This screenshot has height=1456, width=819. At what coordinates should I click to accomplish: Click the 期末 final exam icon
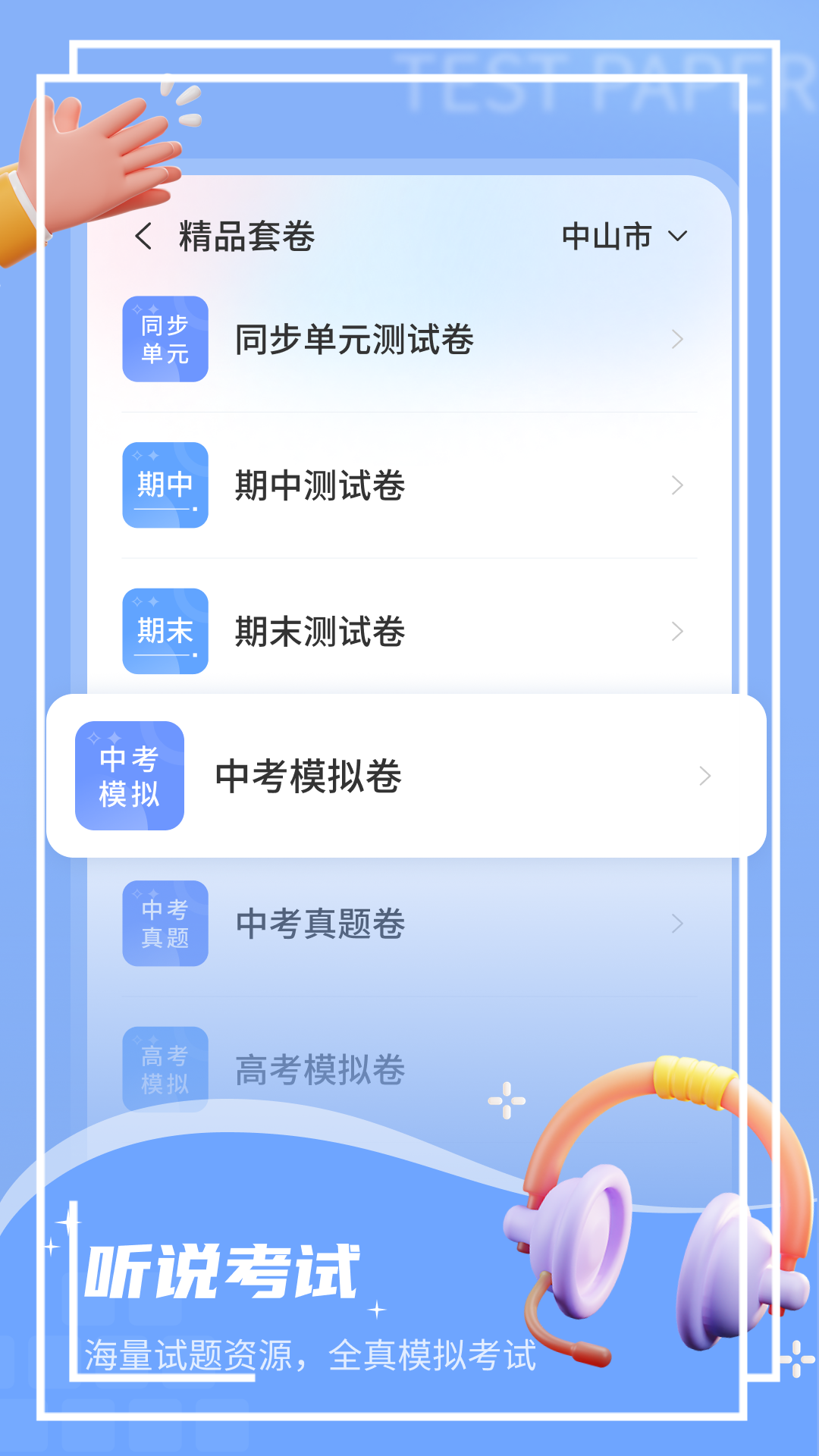165,630
